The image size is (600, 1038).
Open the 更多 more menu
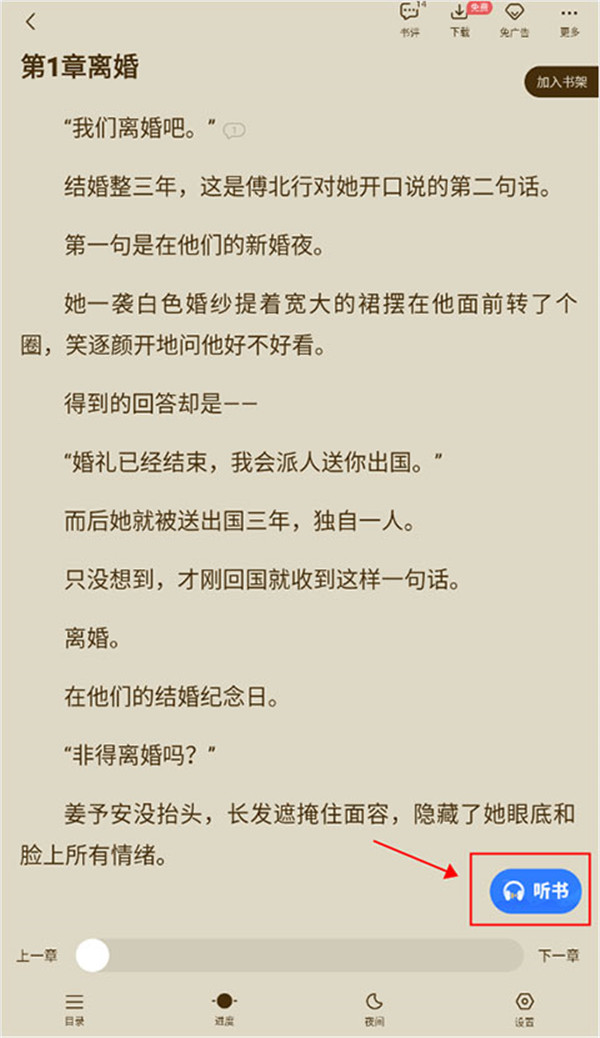point(569,20)
